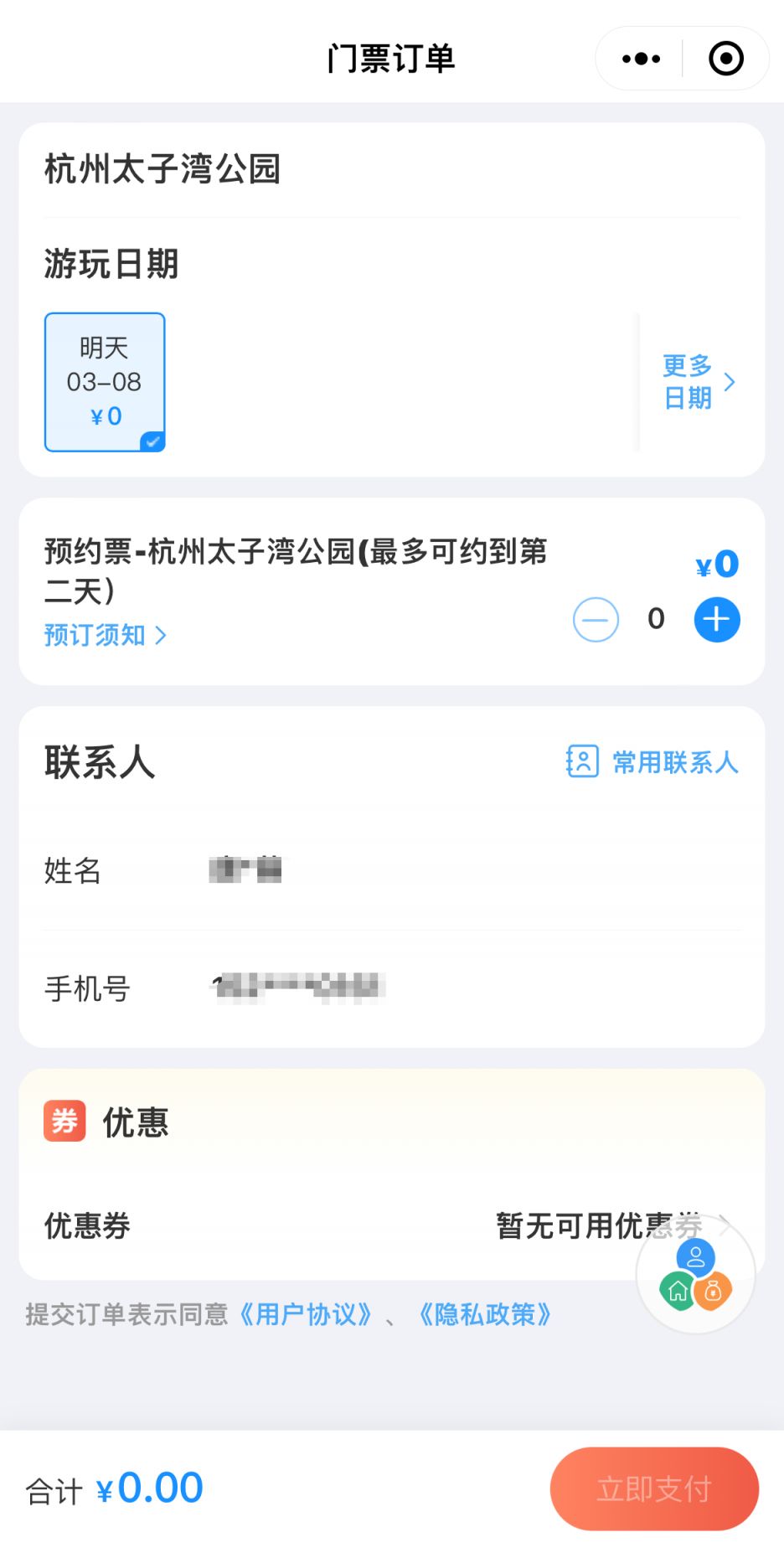
Task: Open 更多日期 to pick another date
Action: pos(699,382)
